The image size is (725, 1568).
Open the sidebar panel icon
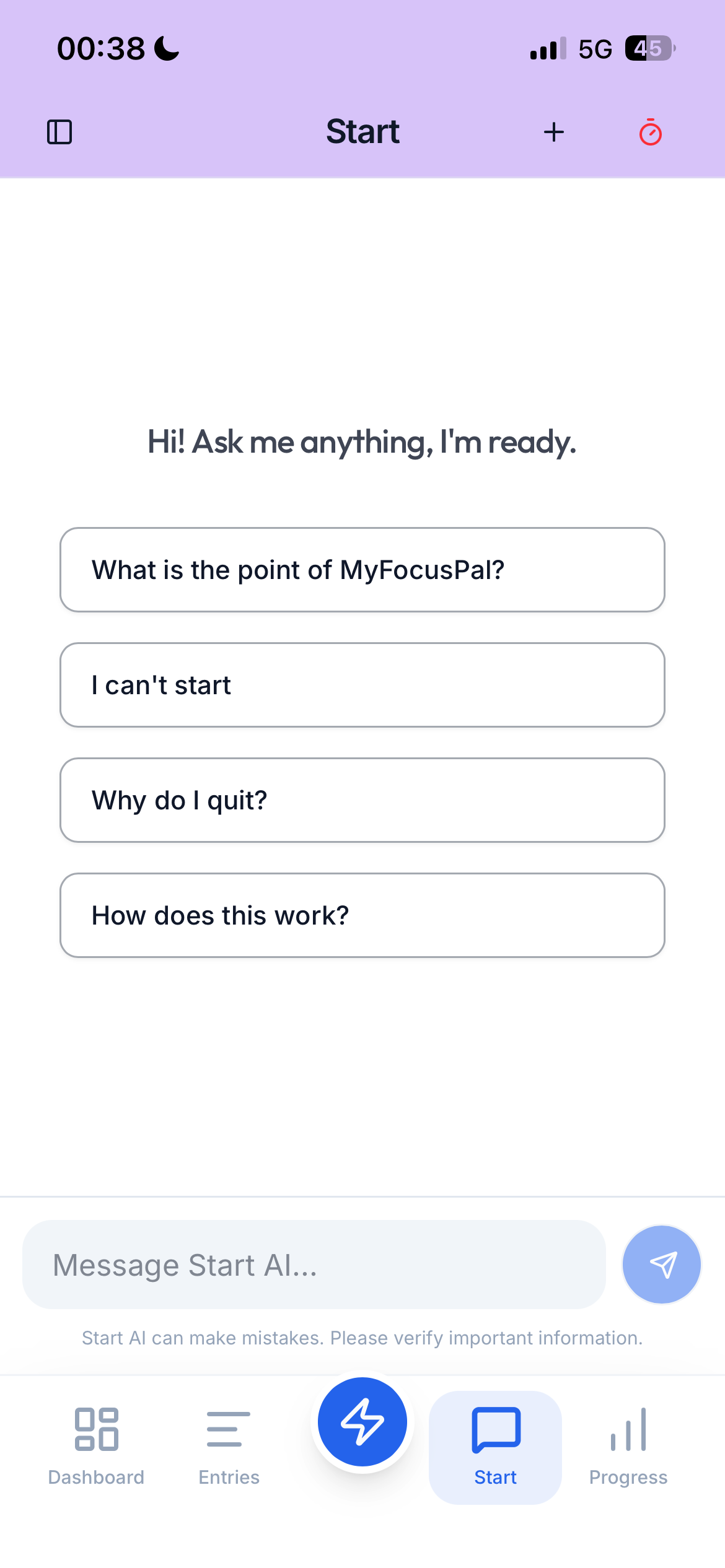[x=60, y=131]
